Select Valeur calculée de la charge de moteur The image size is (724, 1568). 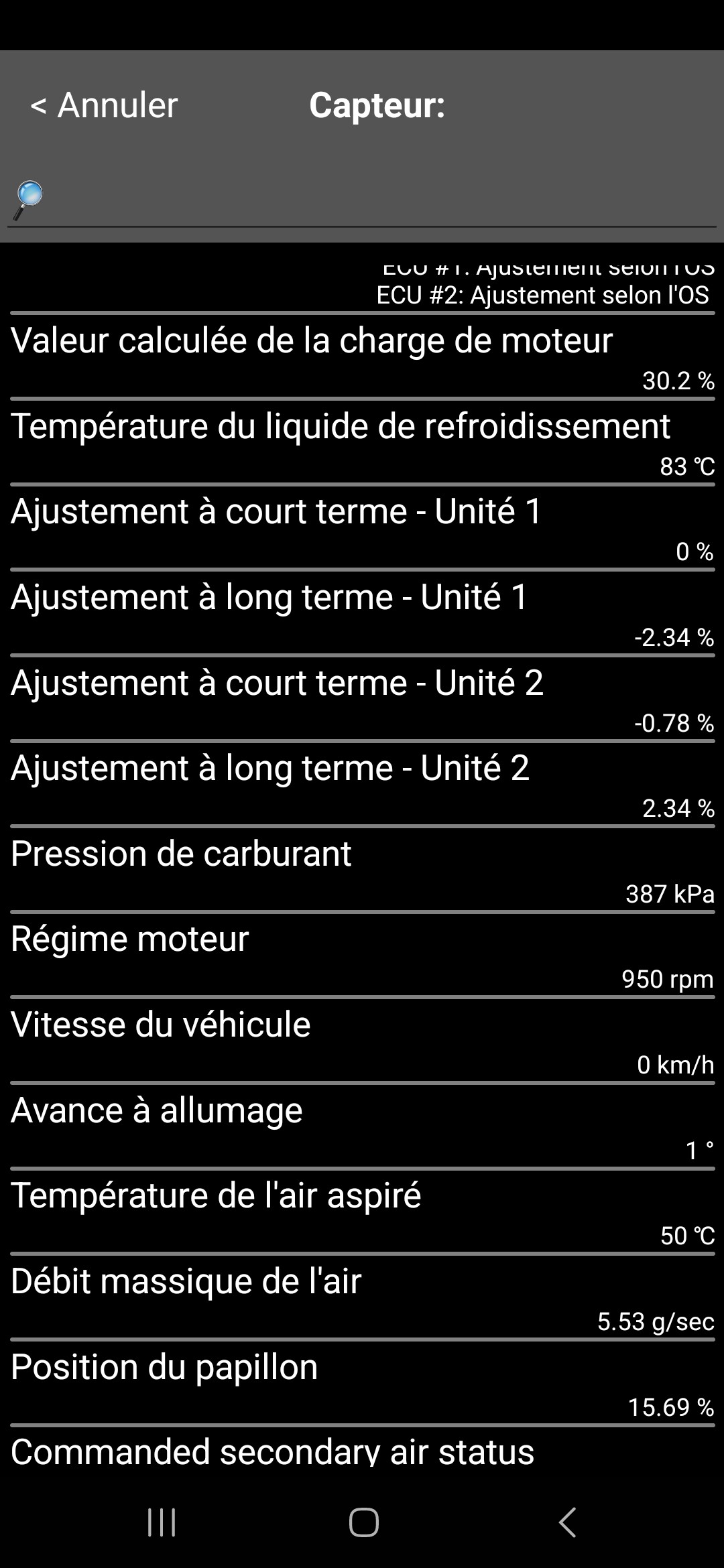coord(362,356)
